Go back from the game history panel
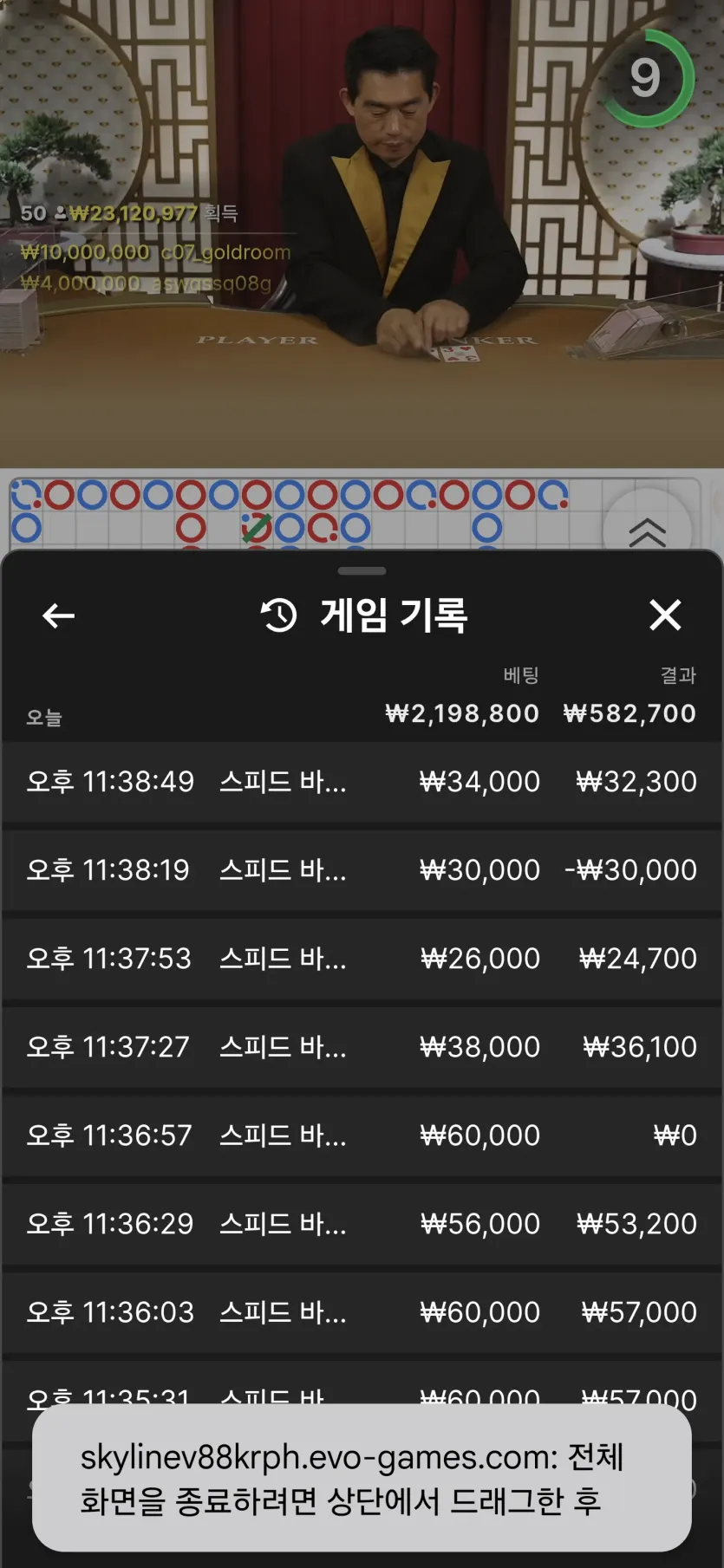Viewport: 724px width, 1568px height. [58, 616]
